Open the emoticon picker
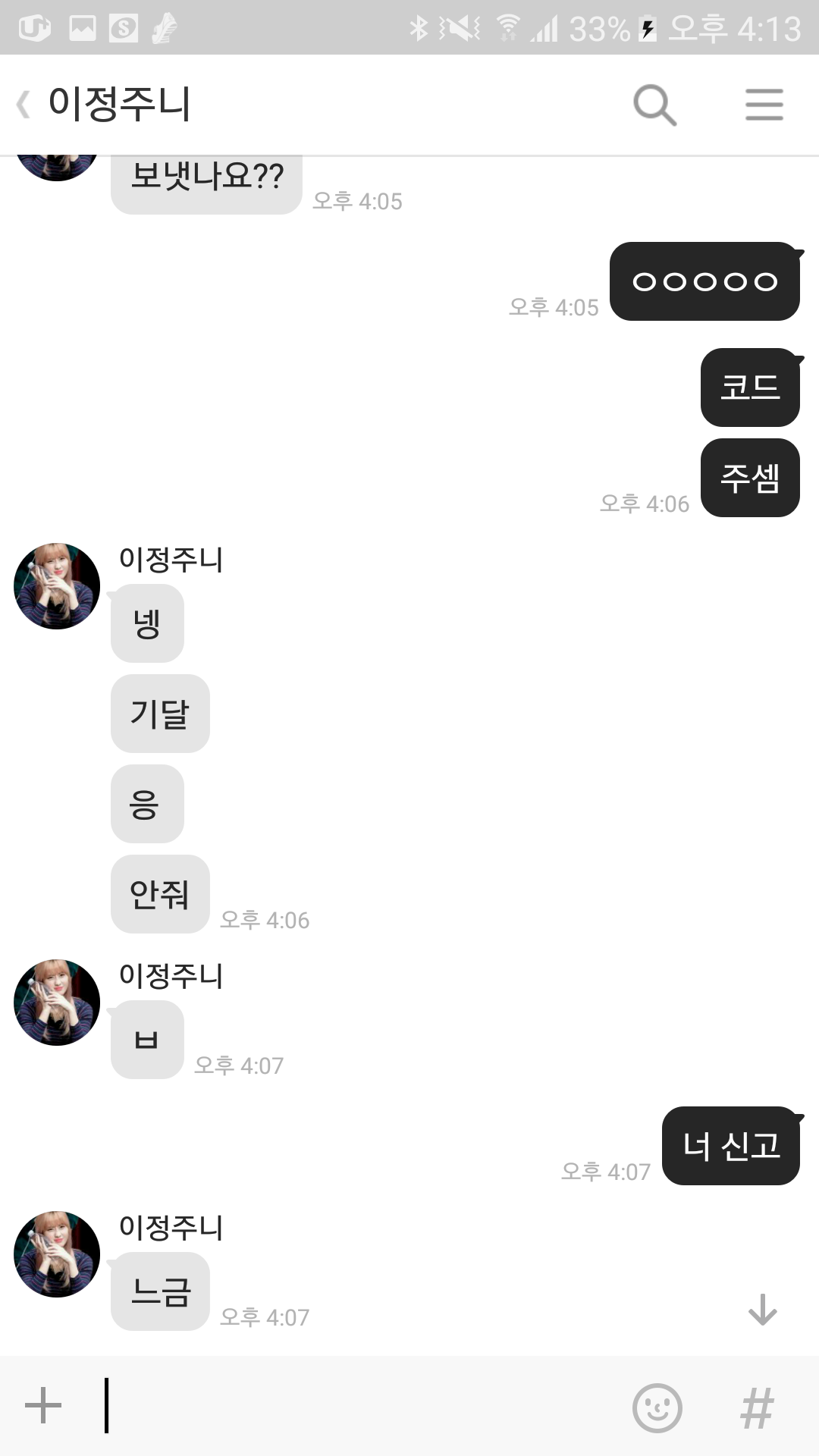Viewport: 819px width, 1456px height. click(657, 1408)
